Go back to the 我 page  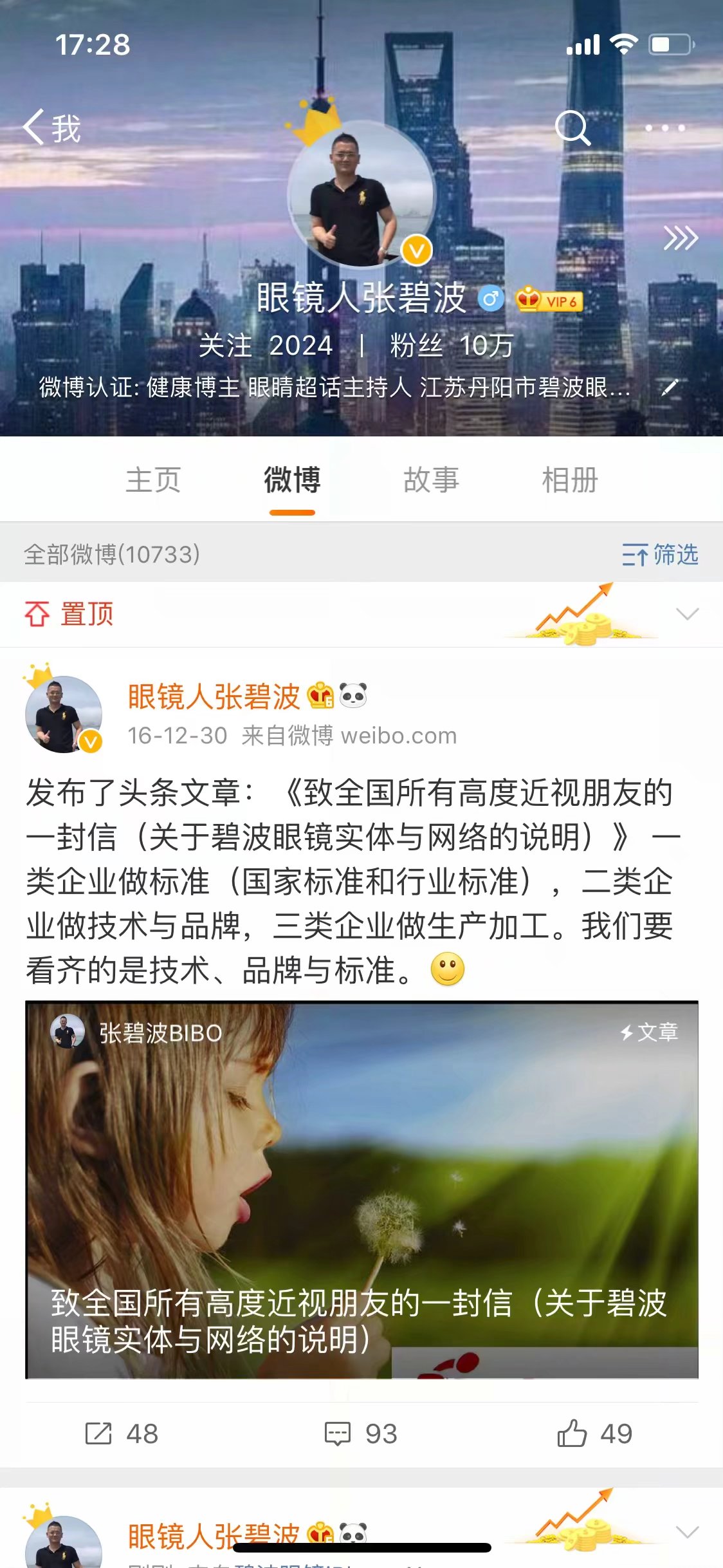coord(51,128)
